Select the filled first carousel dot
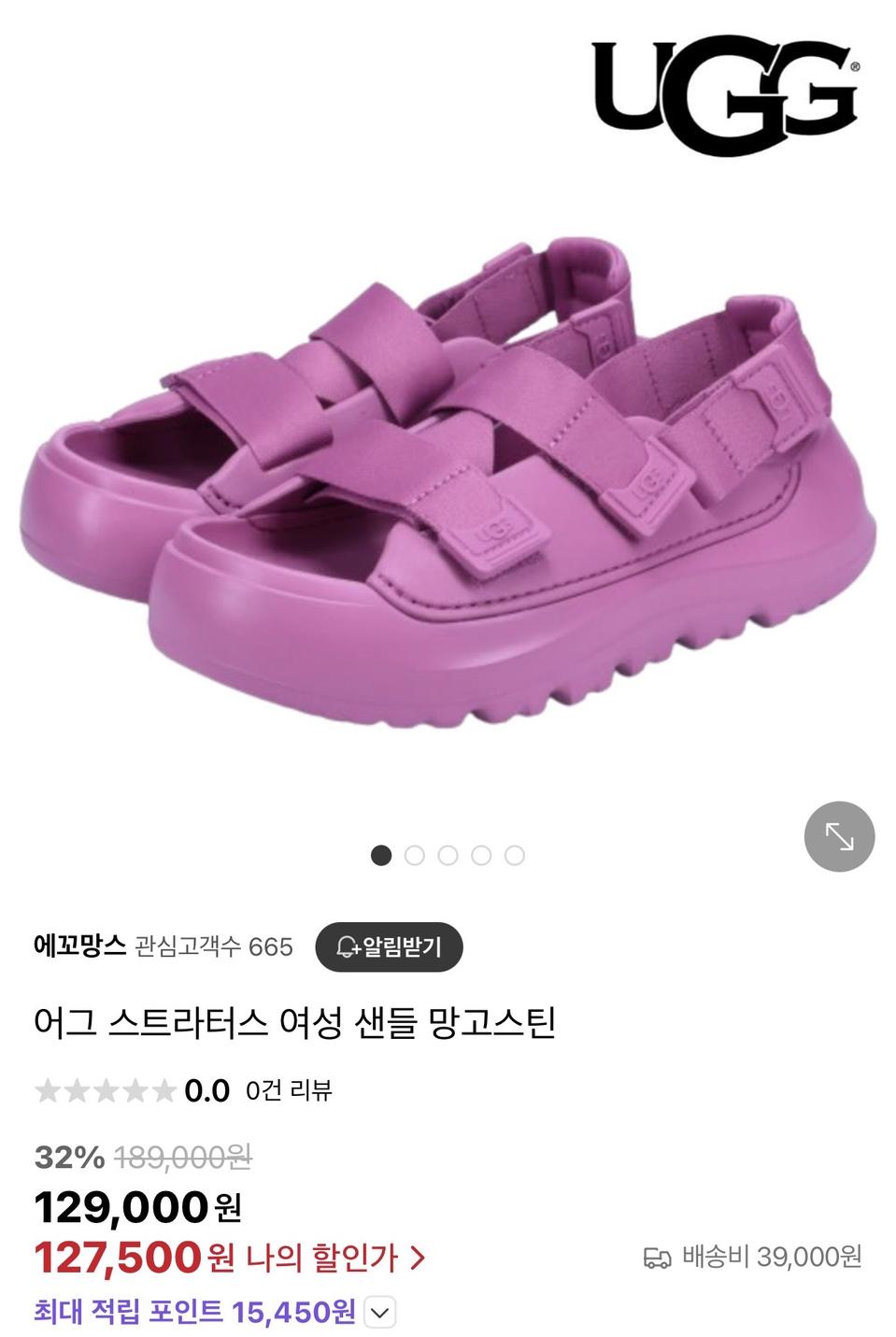Image resolution: width=896 pixels, height=1337 pixels. pos(381,854)
